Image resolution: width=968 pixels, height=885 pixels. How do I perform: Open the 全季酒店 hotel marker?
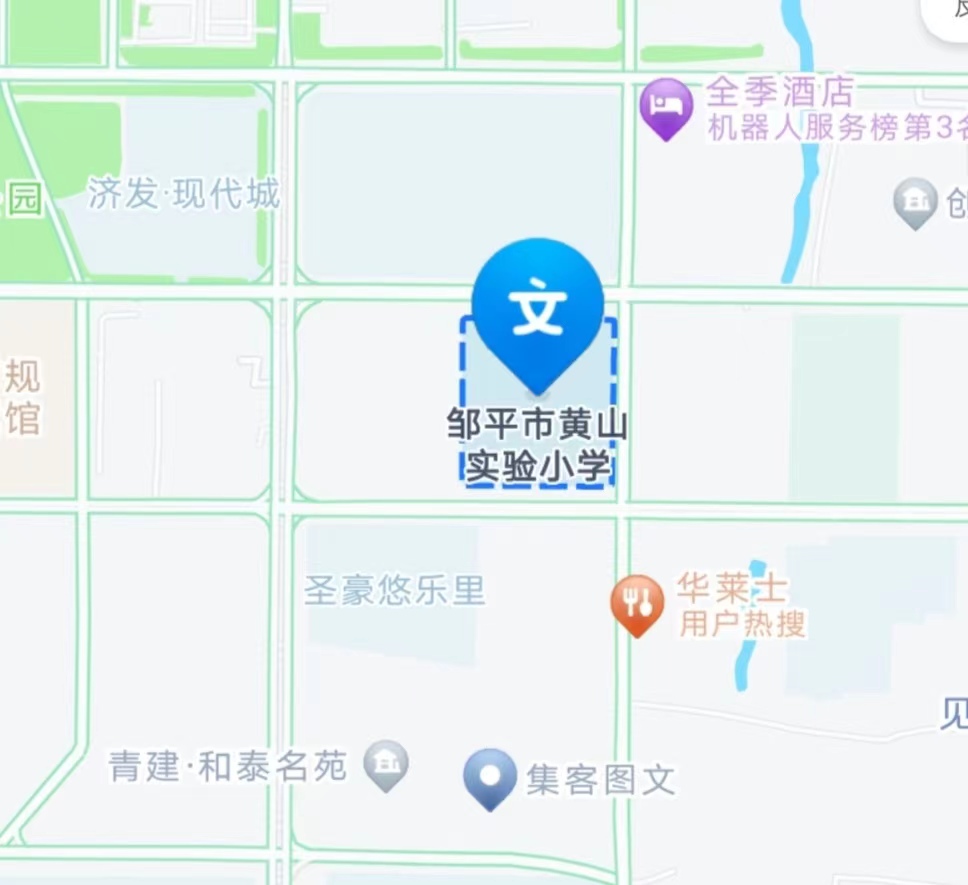point(667,105)
